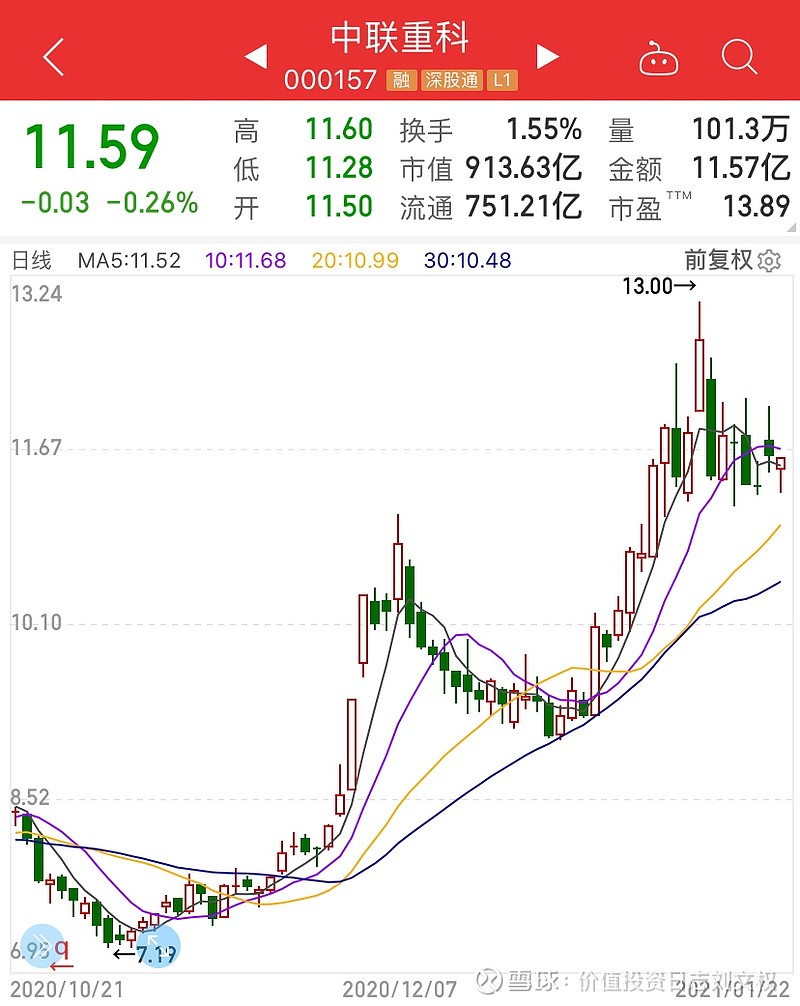Switch to the next stock
Image resolution: width=800 pixels, height=1006 pixels.
[547, 57]
